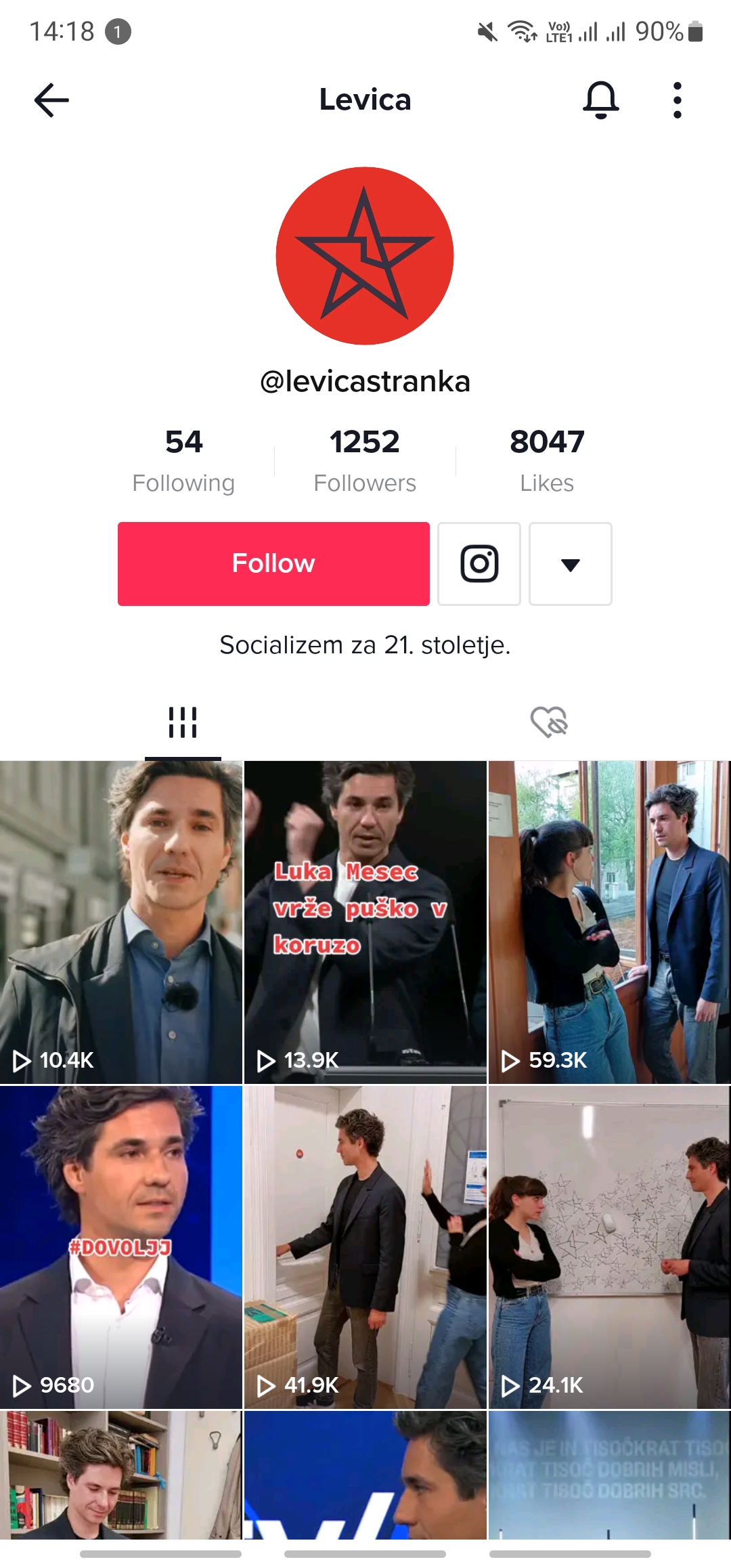Select the videos grid tab

[x=183, y=722]
